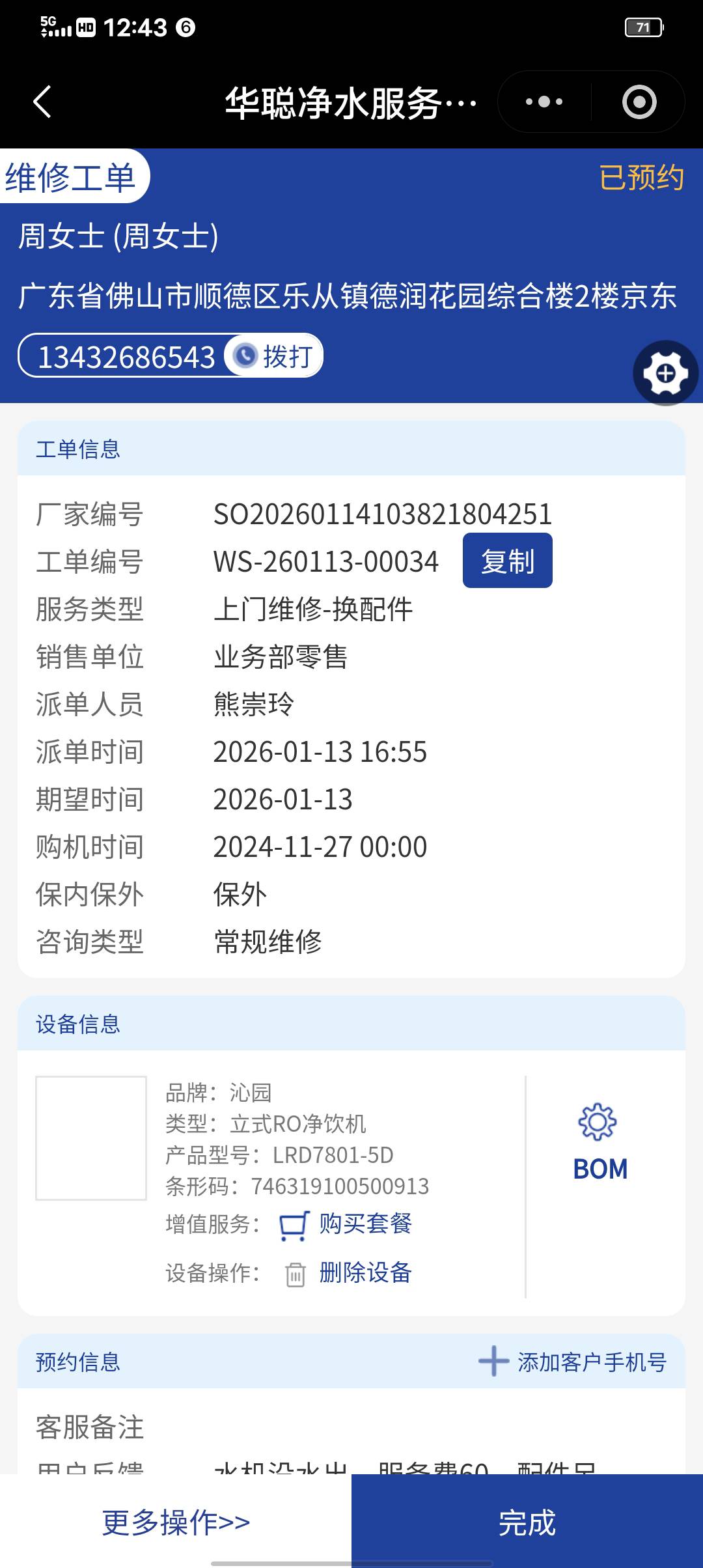The width and height of the screenshot is (703, 1568).
Task: Open the mini program more-options menu
Action: click(544, 102)
